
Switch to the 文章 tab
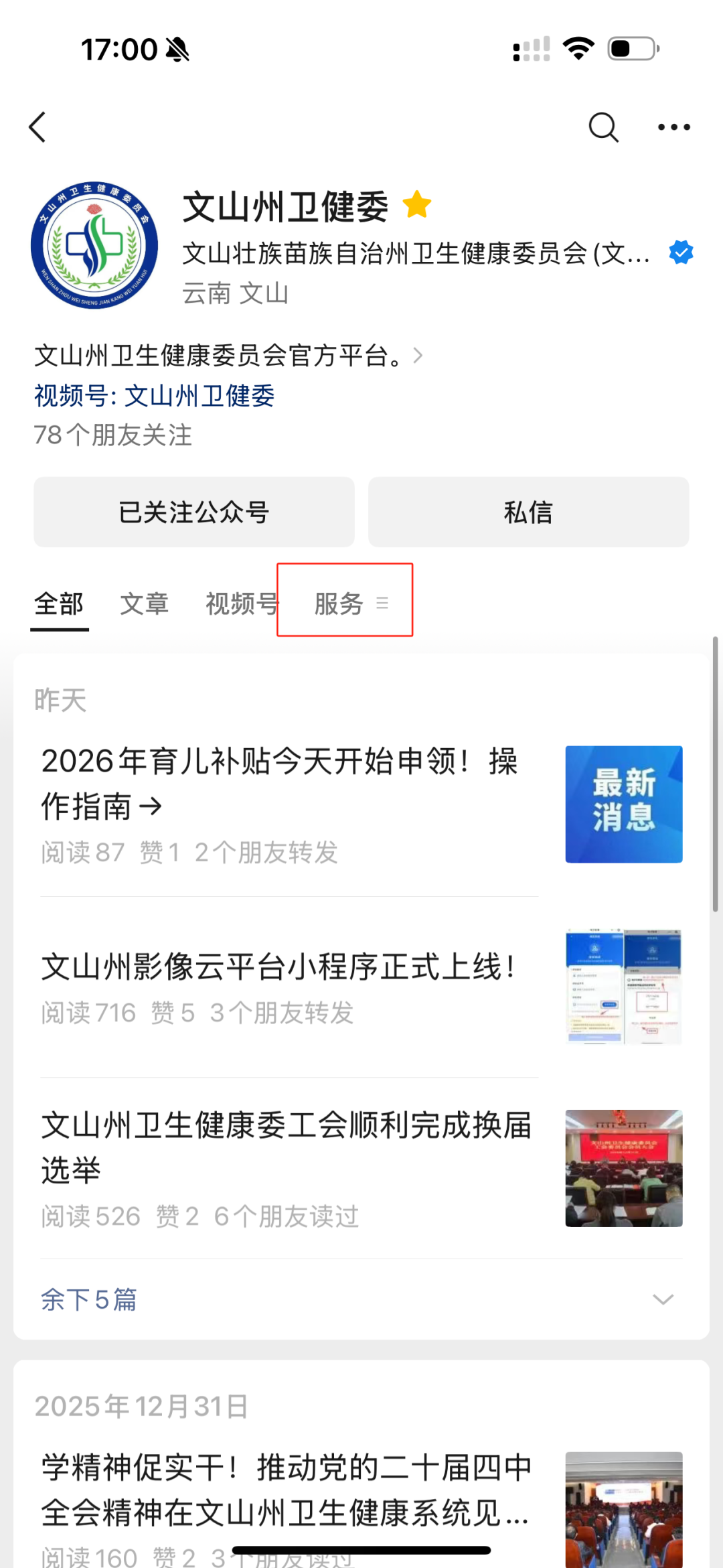145,603
